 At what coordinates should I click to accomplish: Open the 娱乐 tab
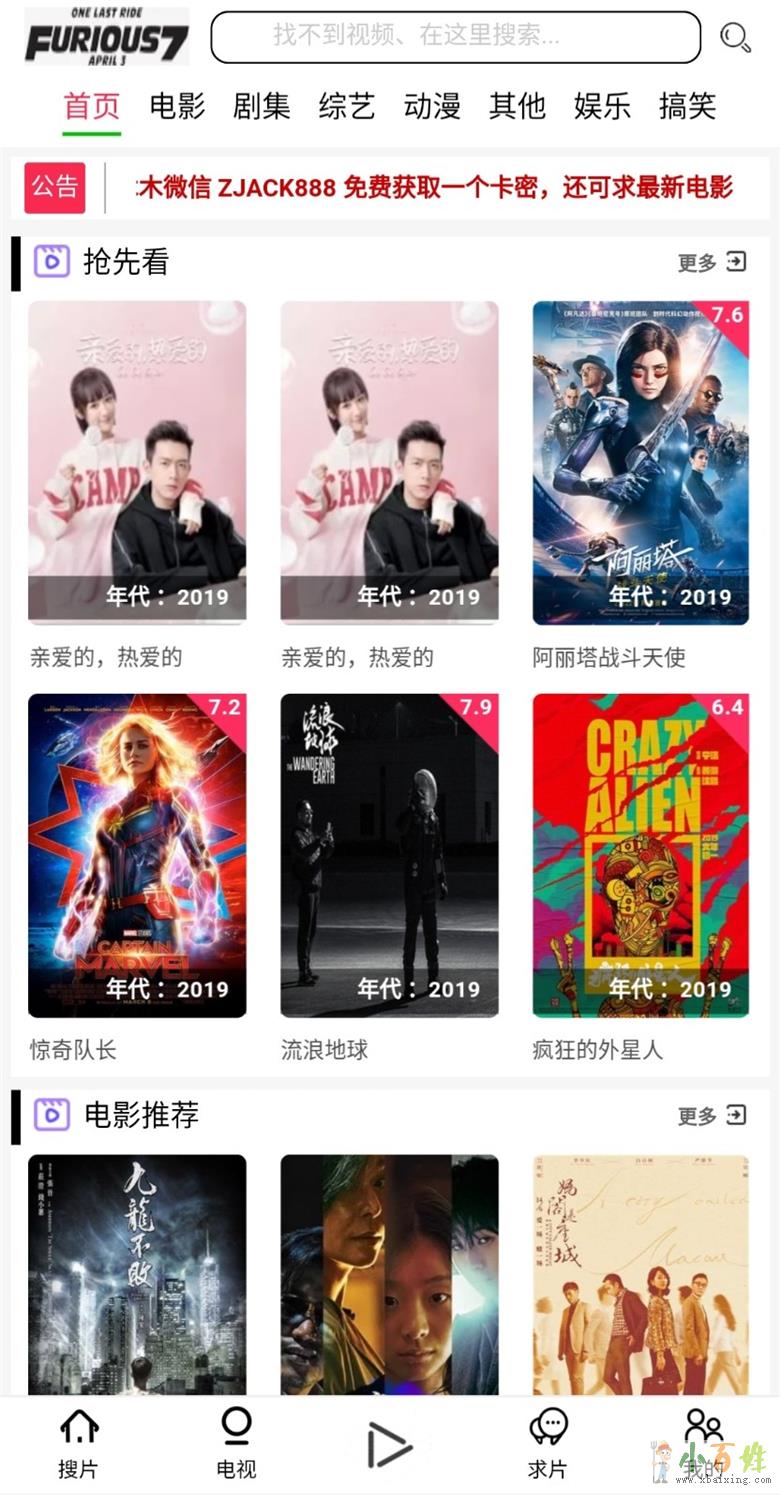(602, 106)
